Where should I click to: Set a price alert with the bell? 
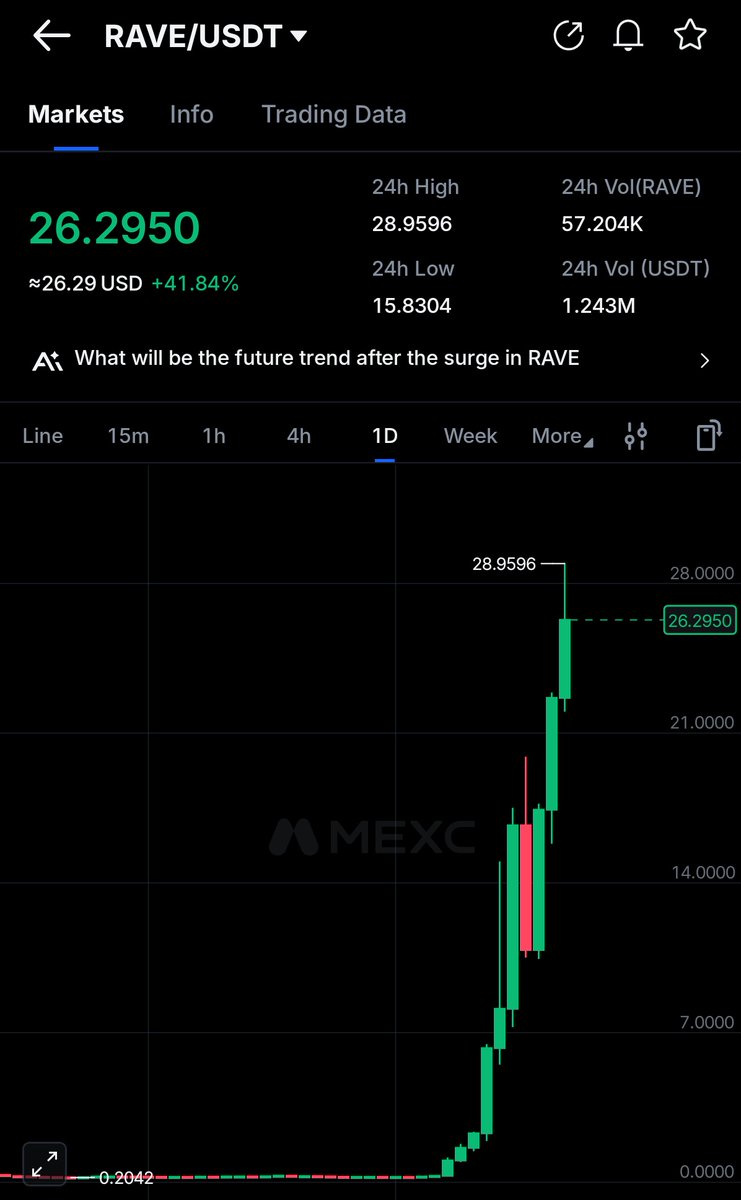(x=628, y=36)
